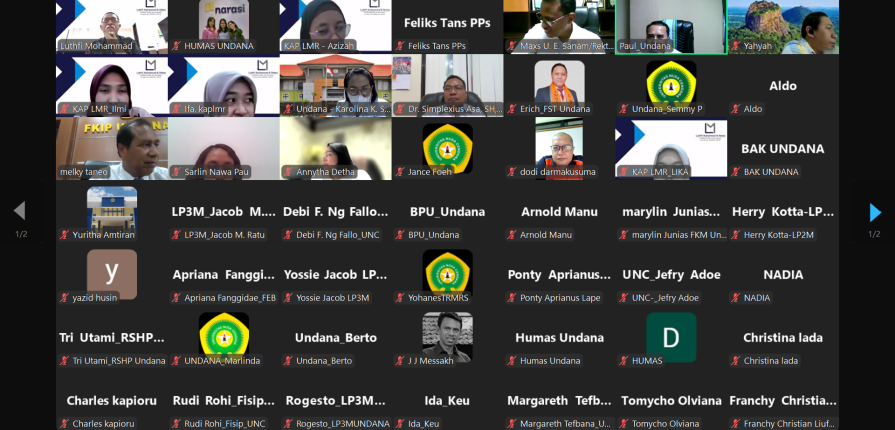Image resolution: width=895 pixels, height=430 pixels.
Task: Choose Jance Foeh's participant tile
Action: pyautogui.click(x=447, y=149)
